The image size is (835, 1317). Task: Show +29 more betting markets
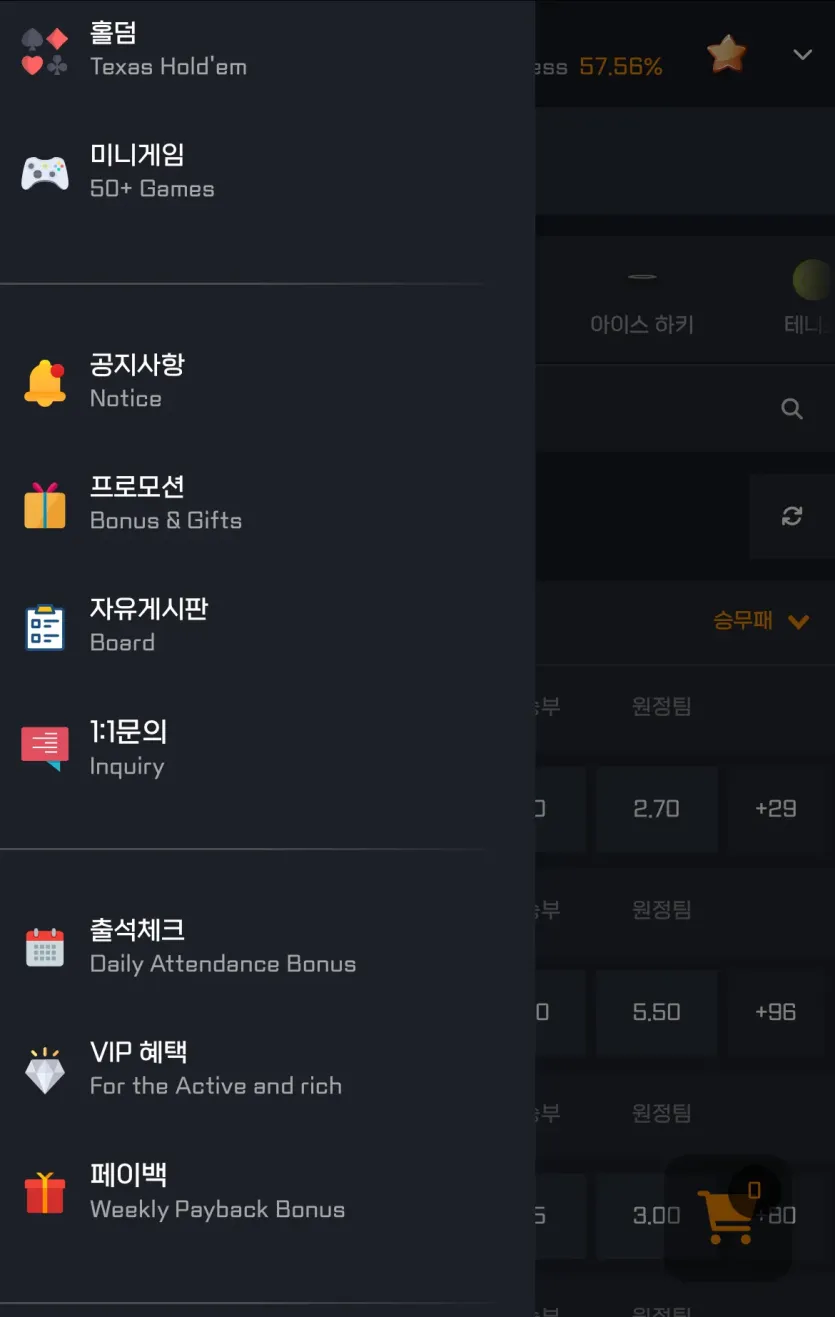point(776,809)
